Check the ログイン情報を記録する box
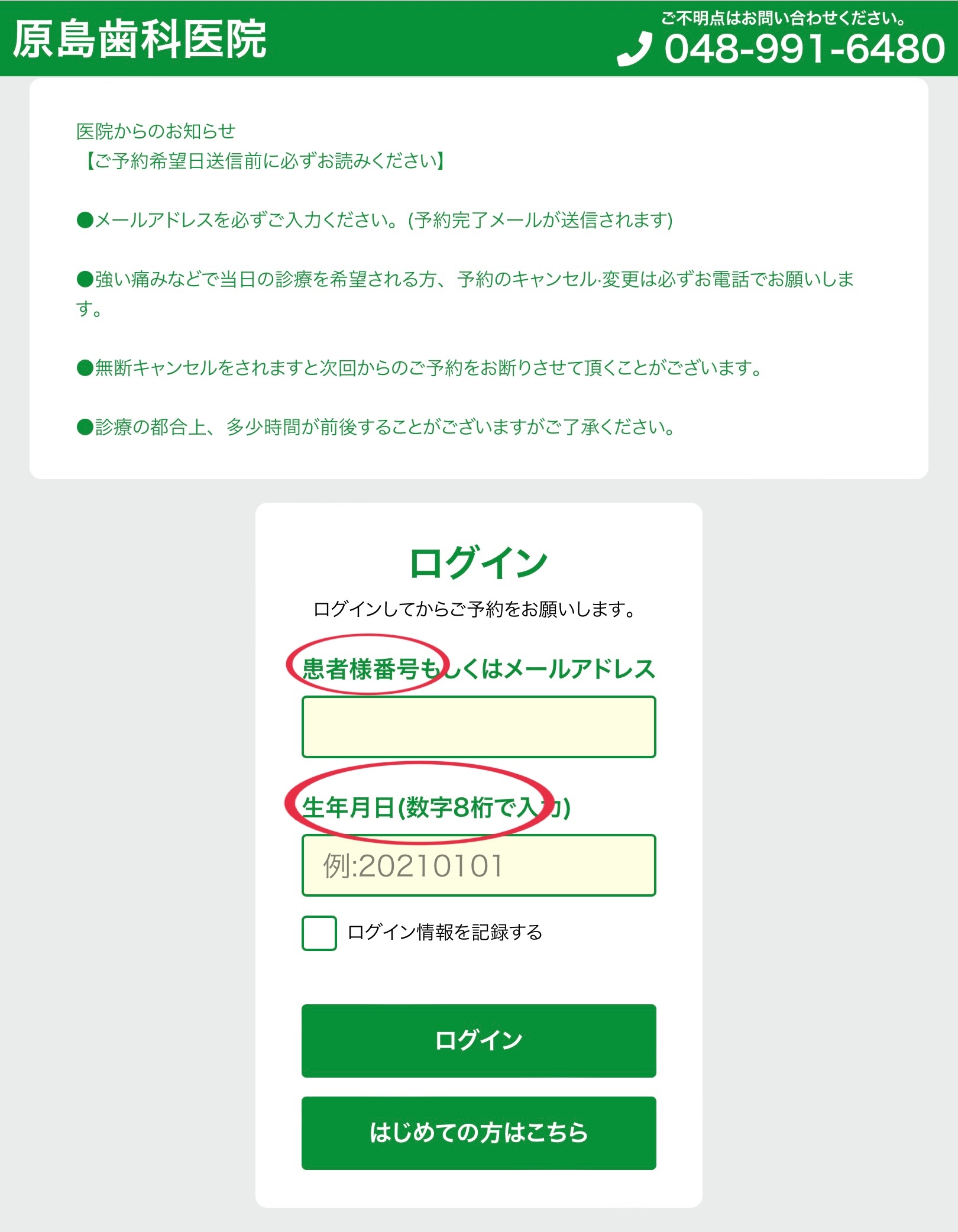Viewport: 958px width, 1232px height. 319,933
